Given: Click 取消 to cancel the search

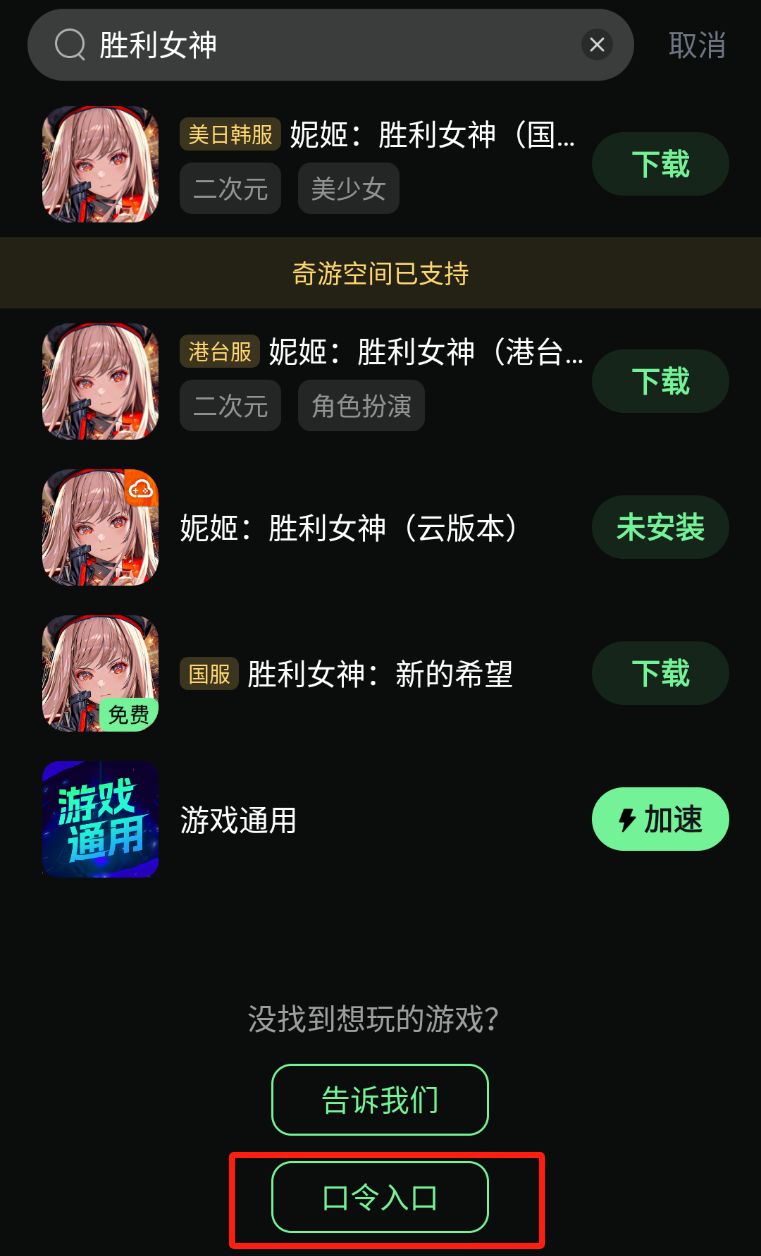Looking at the screenshot, I should click(x=697, y=44).
